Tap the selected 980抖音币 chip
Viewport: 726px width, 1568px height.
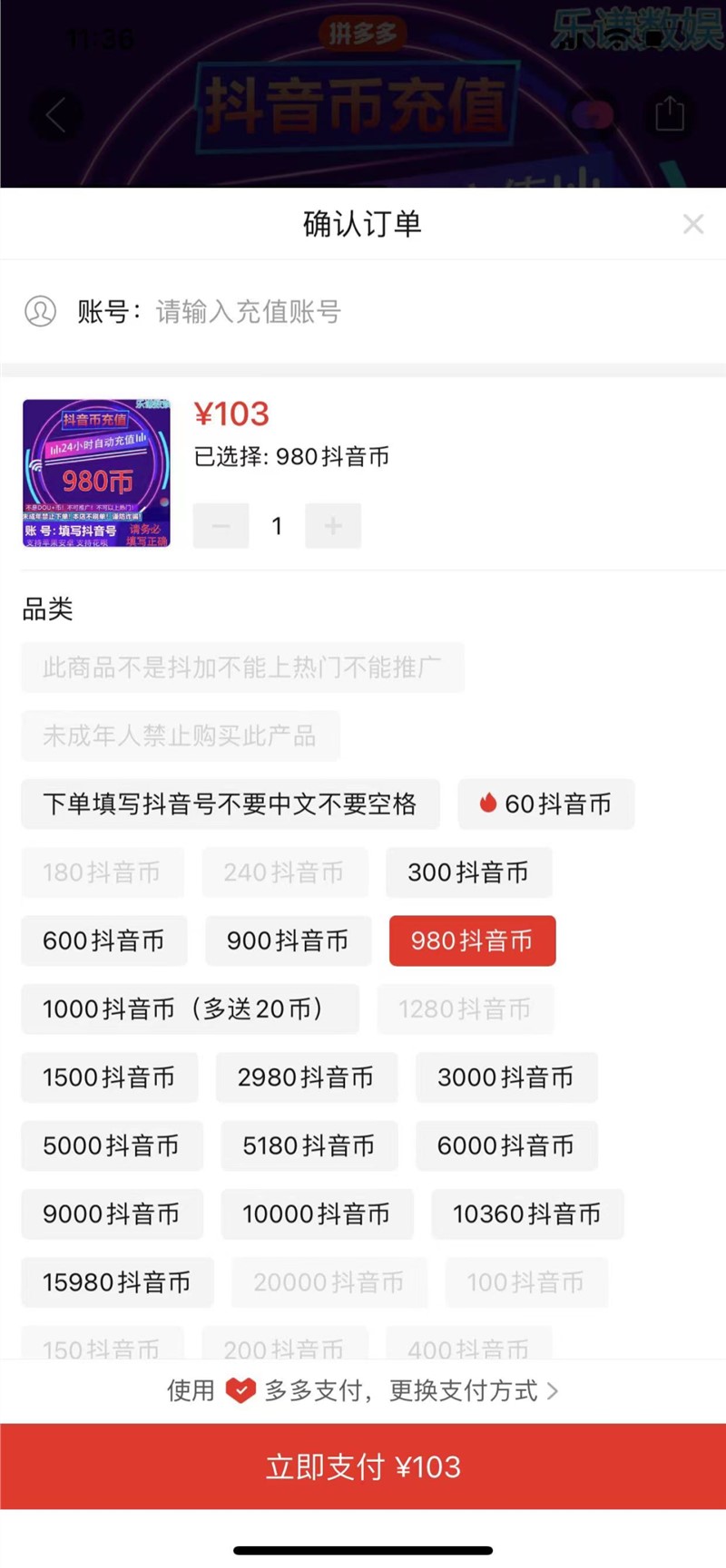[x=472, y=940]
